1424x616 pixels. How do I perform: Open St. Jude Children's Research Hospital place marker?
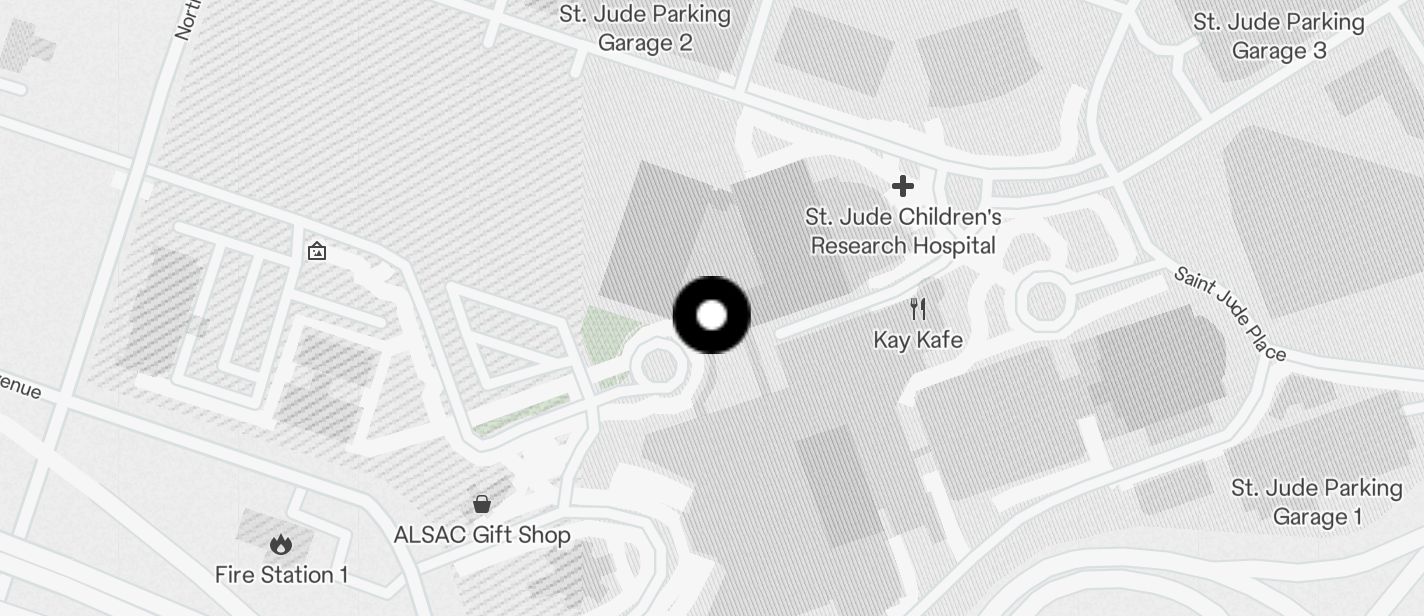902,186
